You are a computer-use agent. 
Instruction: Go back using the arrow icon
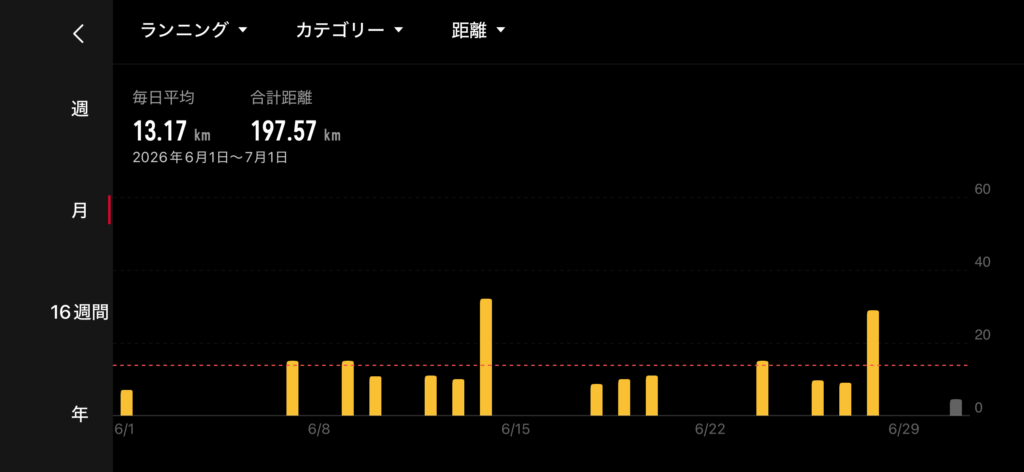tap(79, 33)
